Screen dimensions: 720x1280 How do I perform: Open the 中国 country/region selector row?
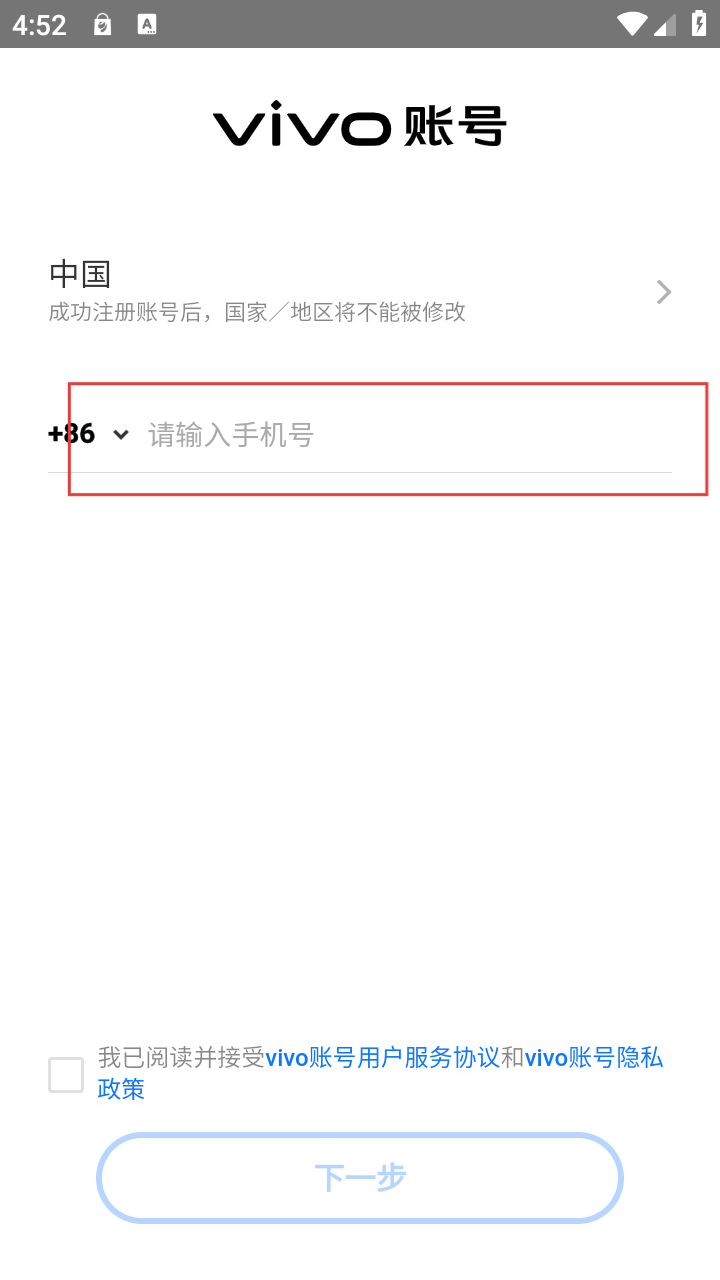click(x=360, y=291)
